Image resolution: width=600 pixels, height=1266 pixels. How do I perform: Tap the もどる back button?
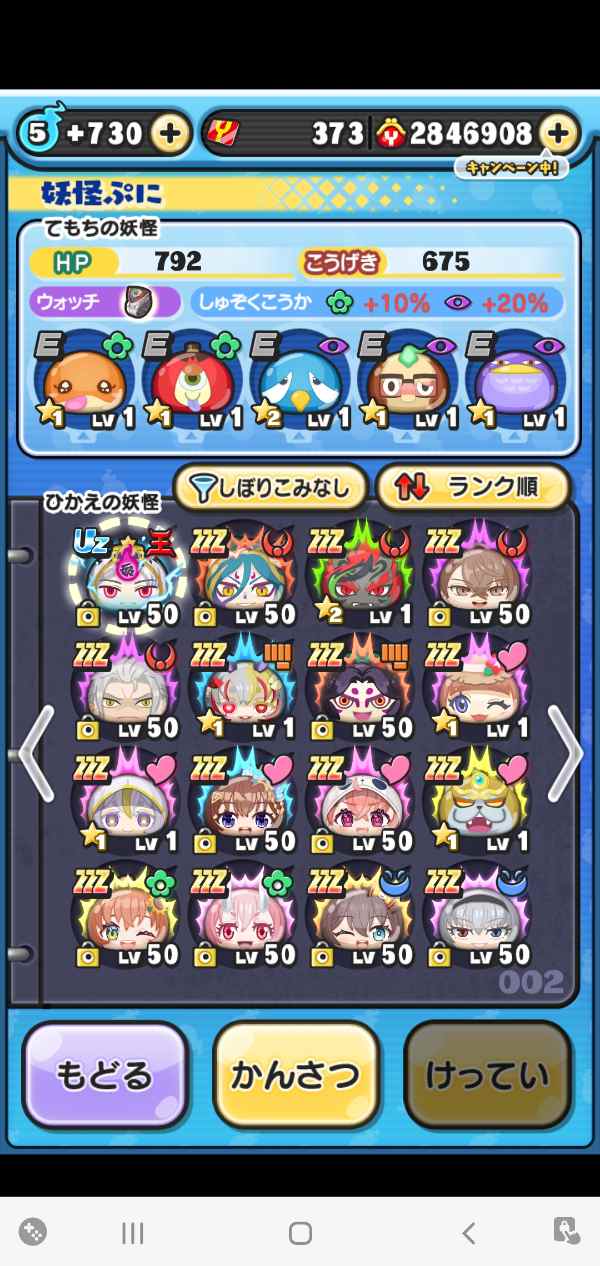105,1075
